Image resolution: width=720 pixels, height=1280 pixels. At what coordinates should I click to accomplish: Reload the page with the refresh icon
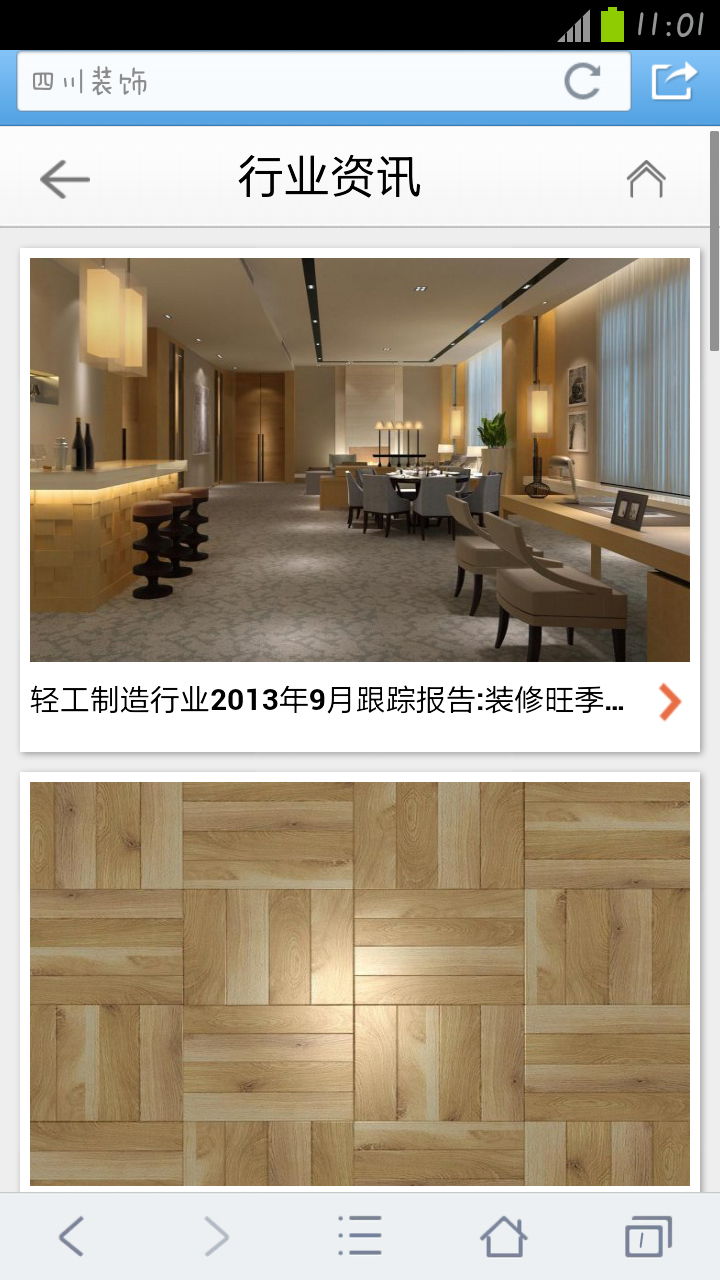[582, 82]
